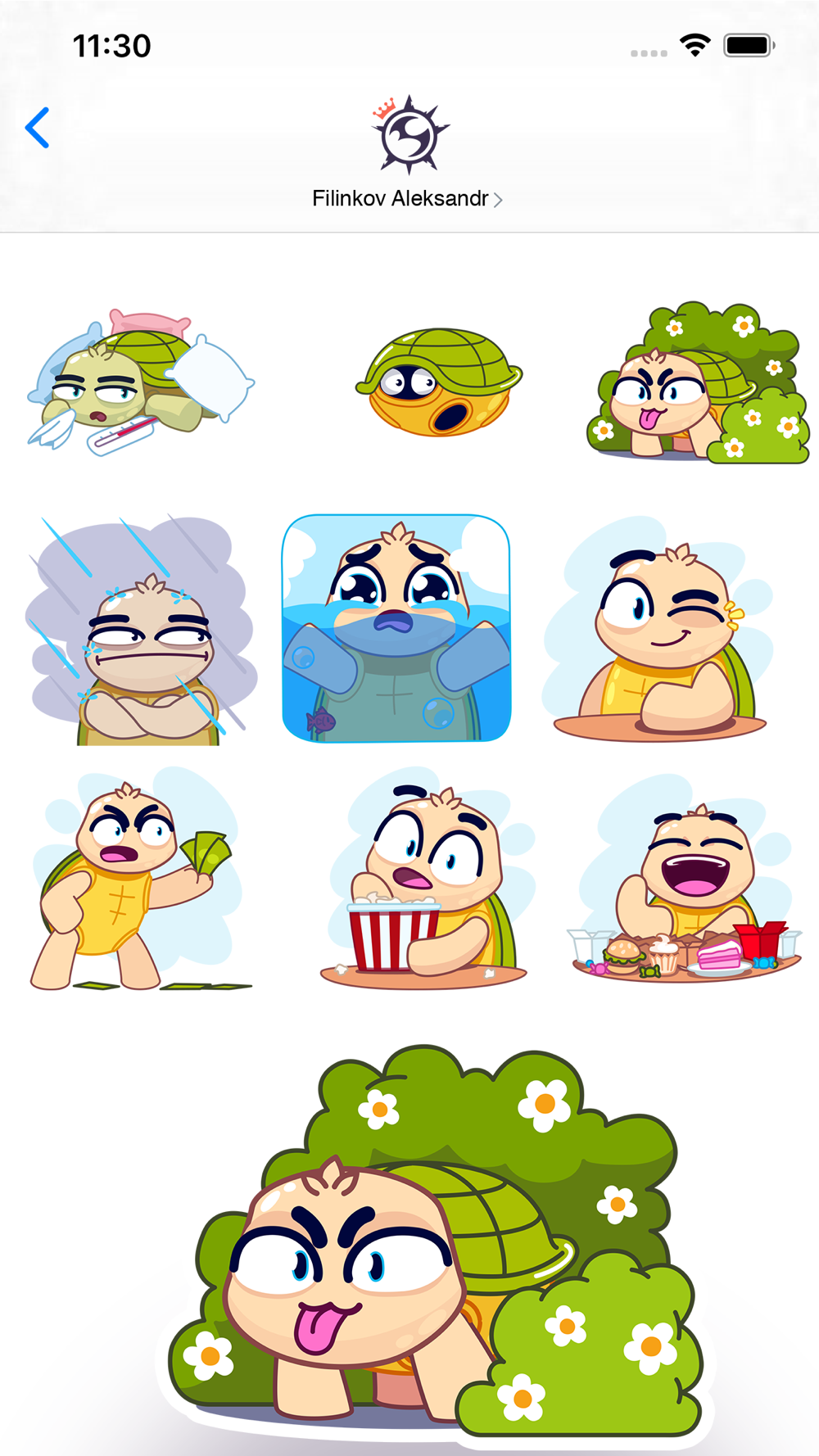Go back with the blue arrow

(x=38, y=128)
